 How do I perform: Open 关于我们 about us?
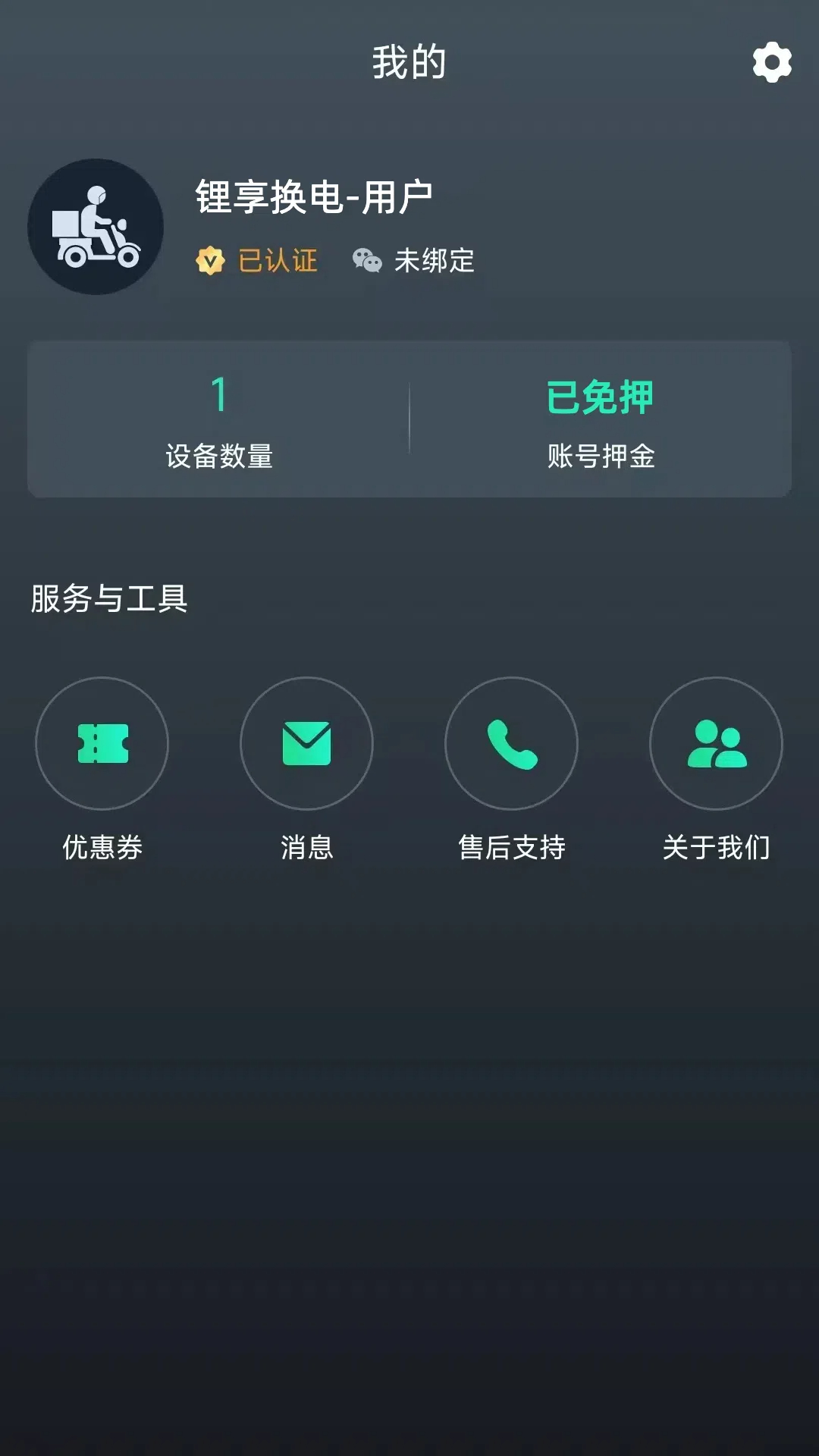click(716, 743)
